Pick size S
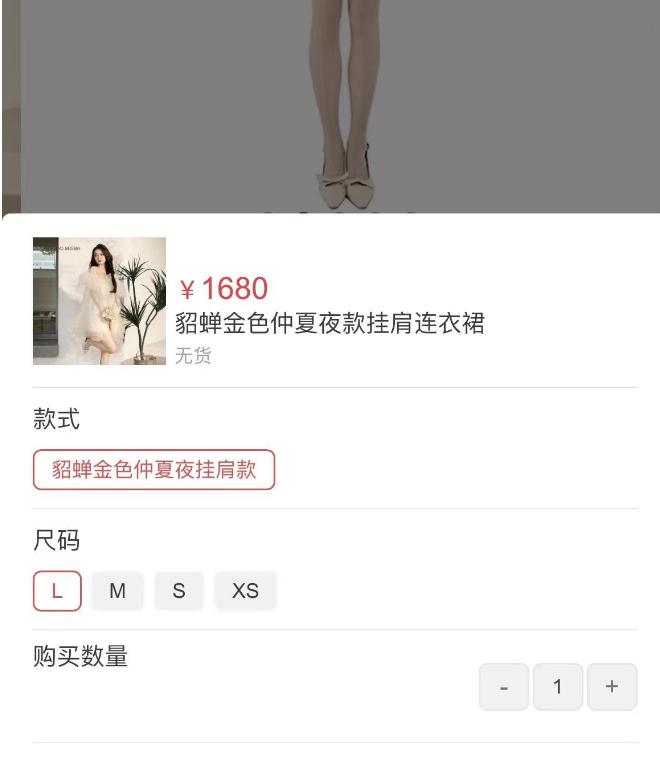660x760 pixels. tap(179, 591)
